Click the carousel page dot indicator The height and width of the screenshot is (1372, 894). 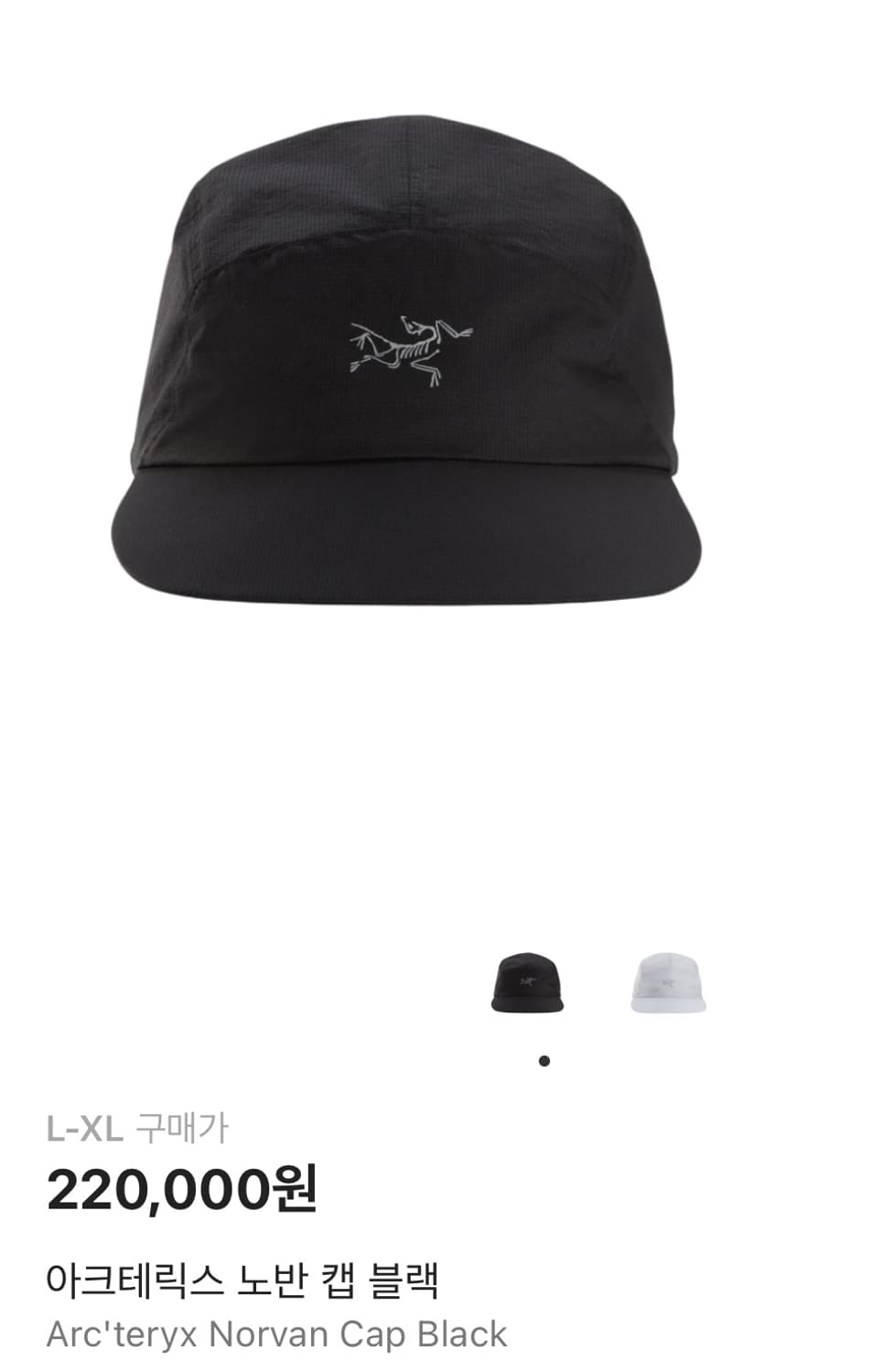[x=544, y=1062]
